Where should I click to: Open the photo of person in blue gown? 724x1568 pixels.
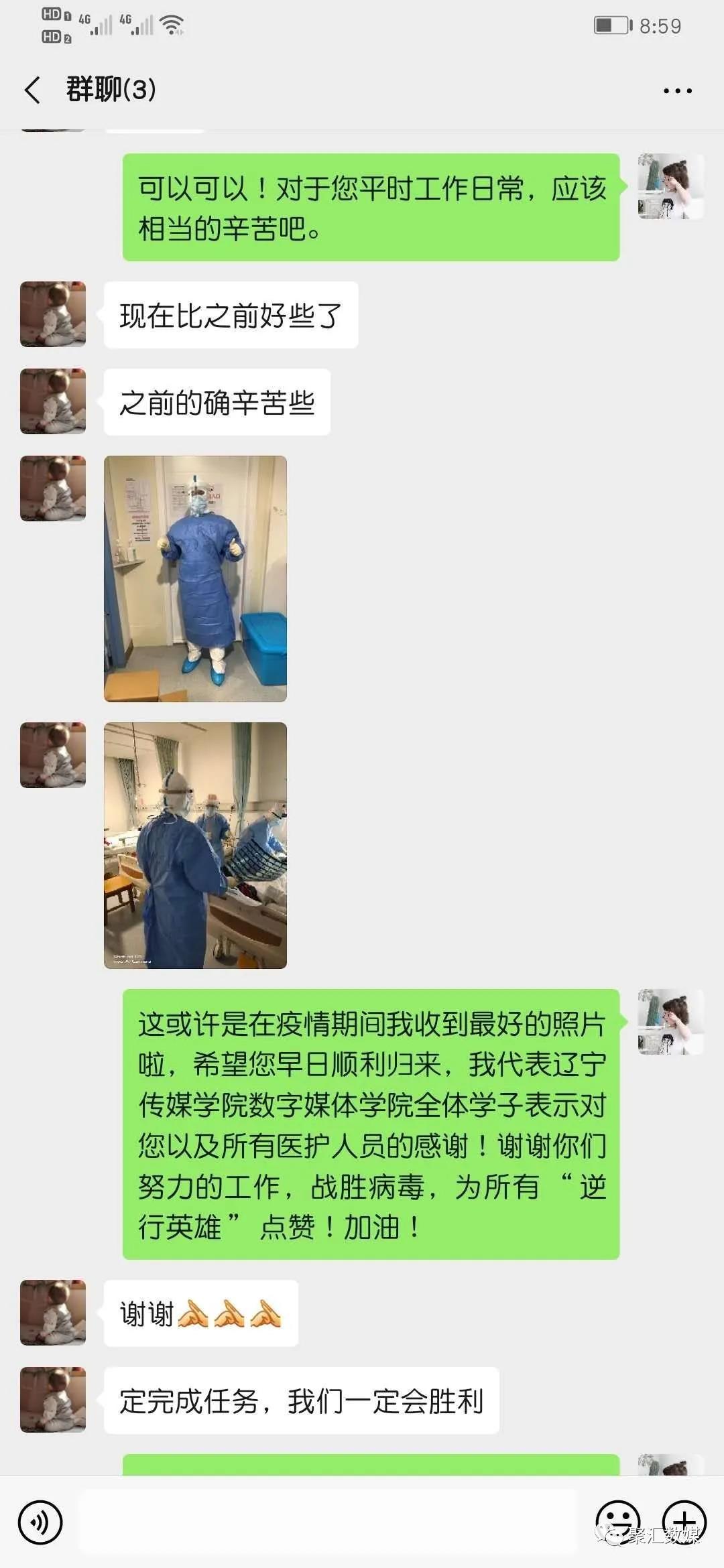195,578
